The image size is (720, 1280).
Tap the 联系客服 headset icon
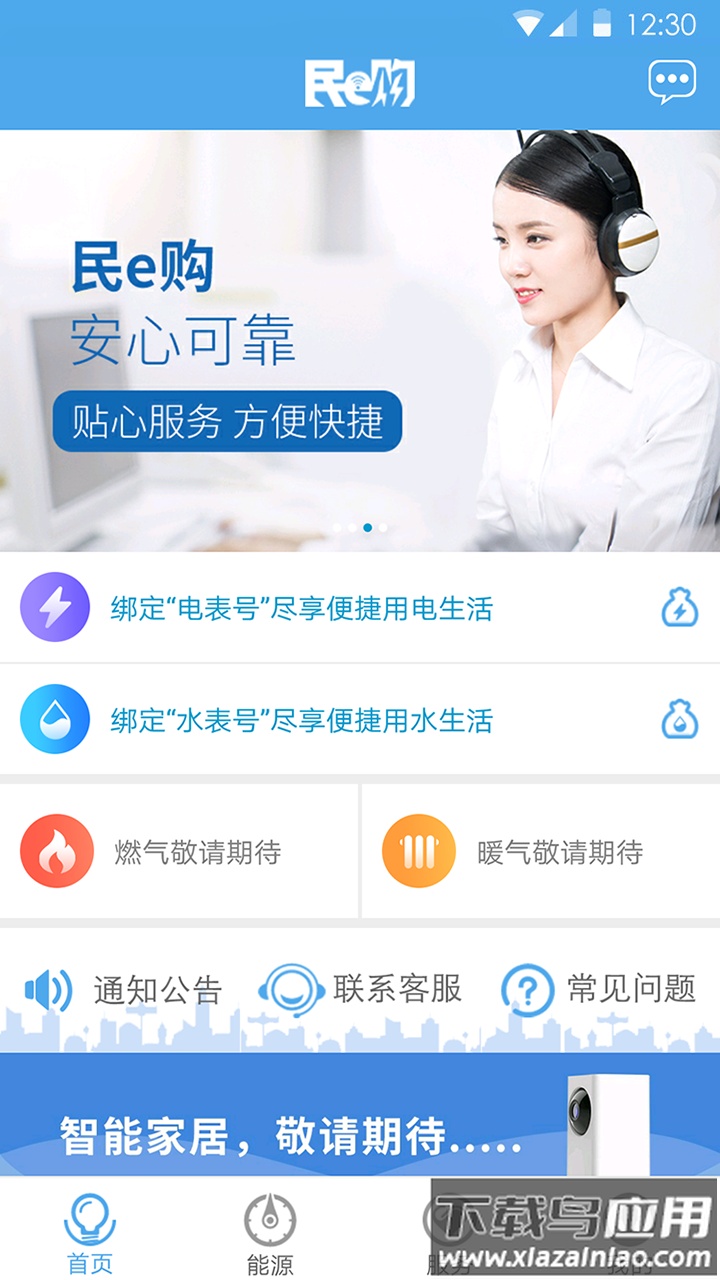pyautogui.click(x=290, y=988)
